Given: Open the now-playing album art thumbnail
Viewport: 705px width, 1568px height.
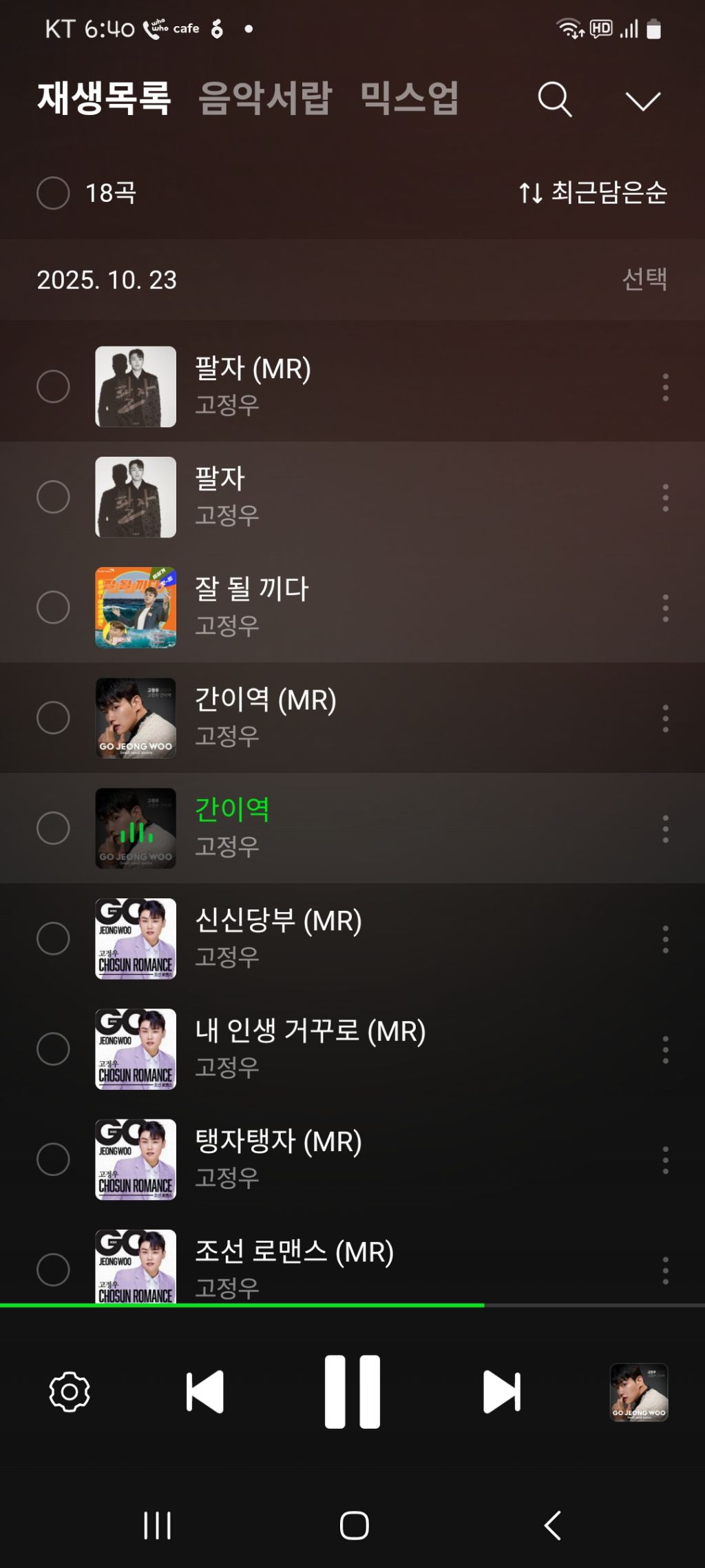Looking at the screenshot, I should pos(639,1392).
